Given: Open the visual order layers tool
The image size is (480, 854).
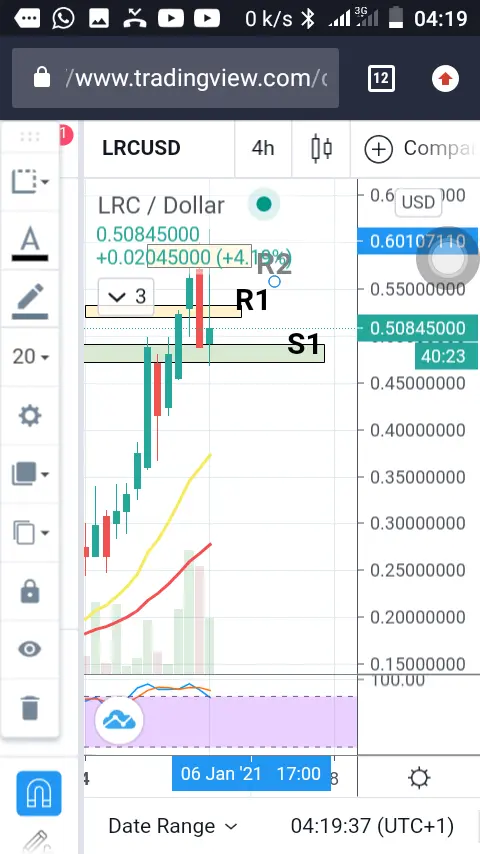Looking at the screenshot, I should [30, 474].
